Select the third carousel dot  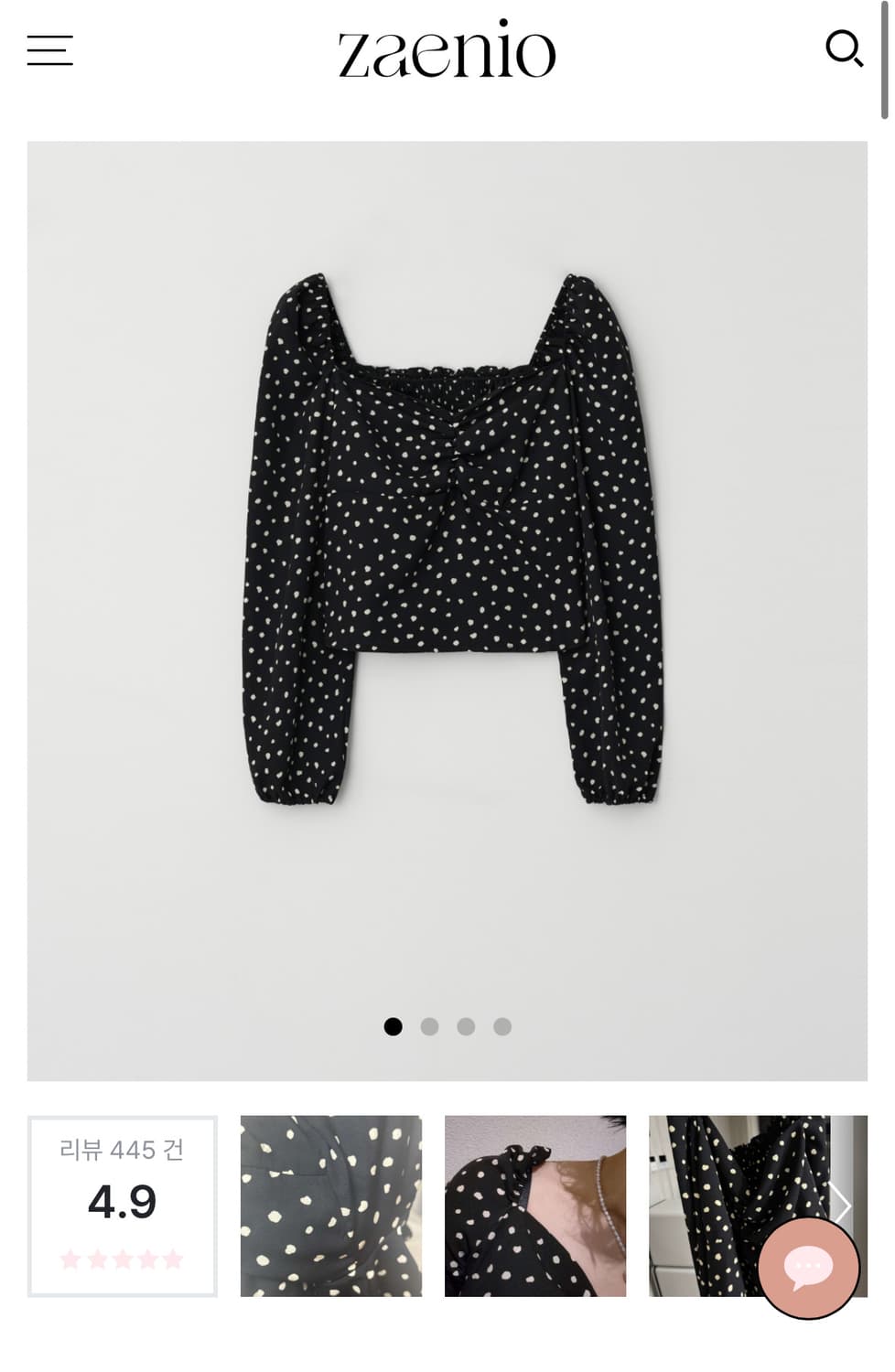tap(466, 1028)
